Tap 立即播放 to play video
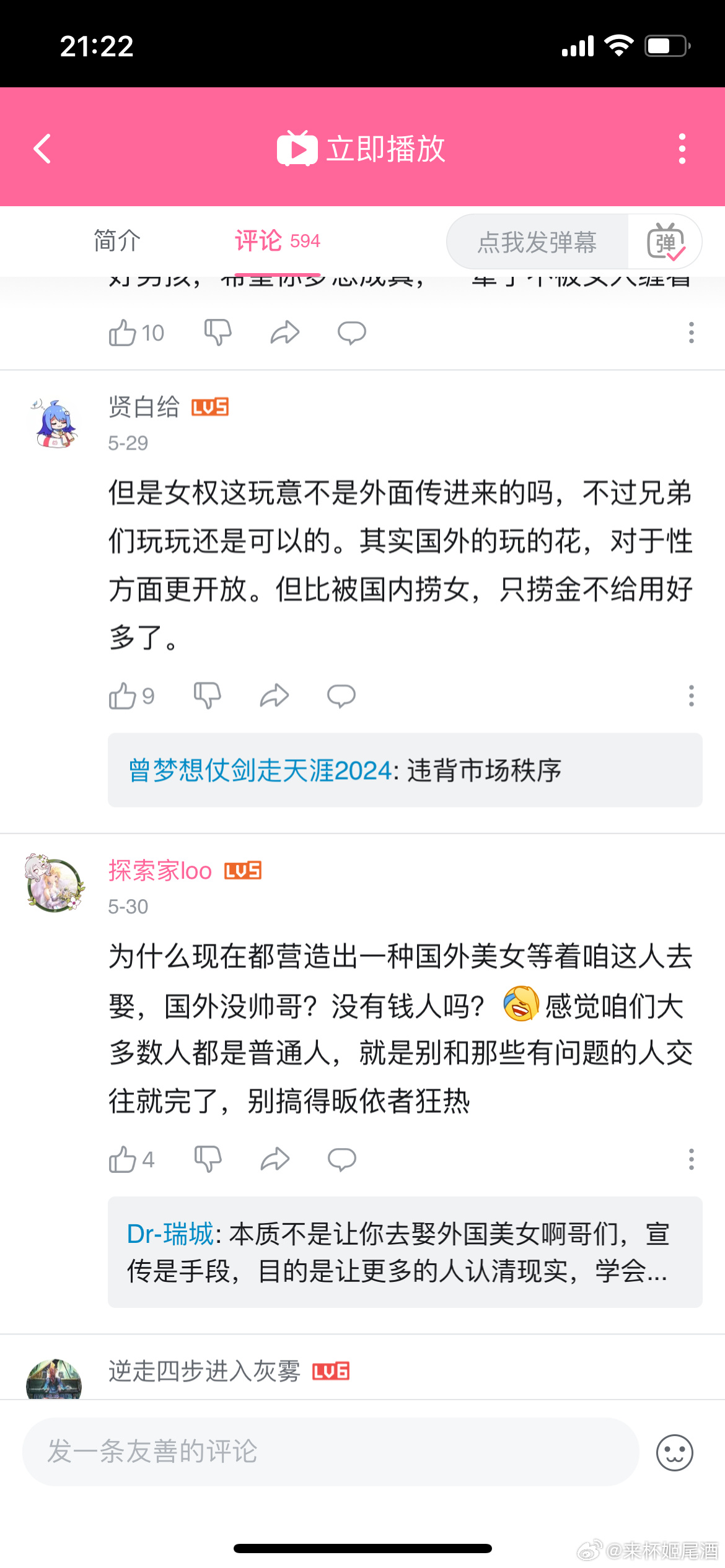725x1568 pixels. click(x=362, y=149)
